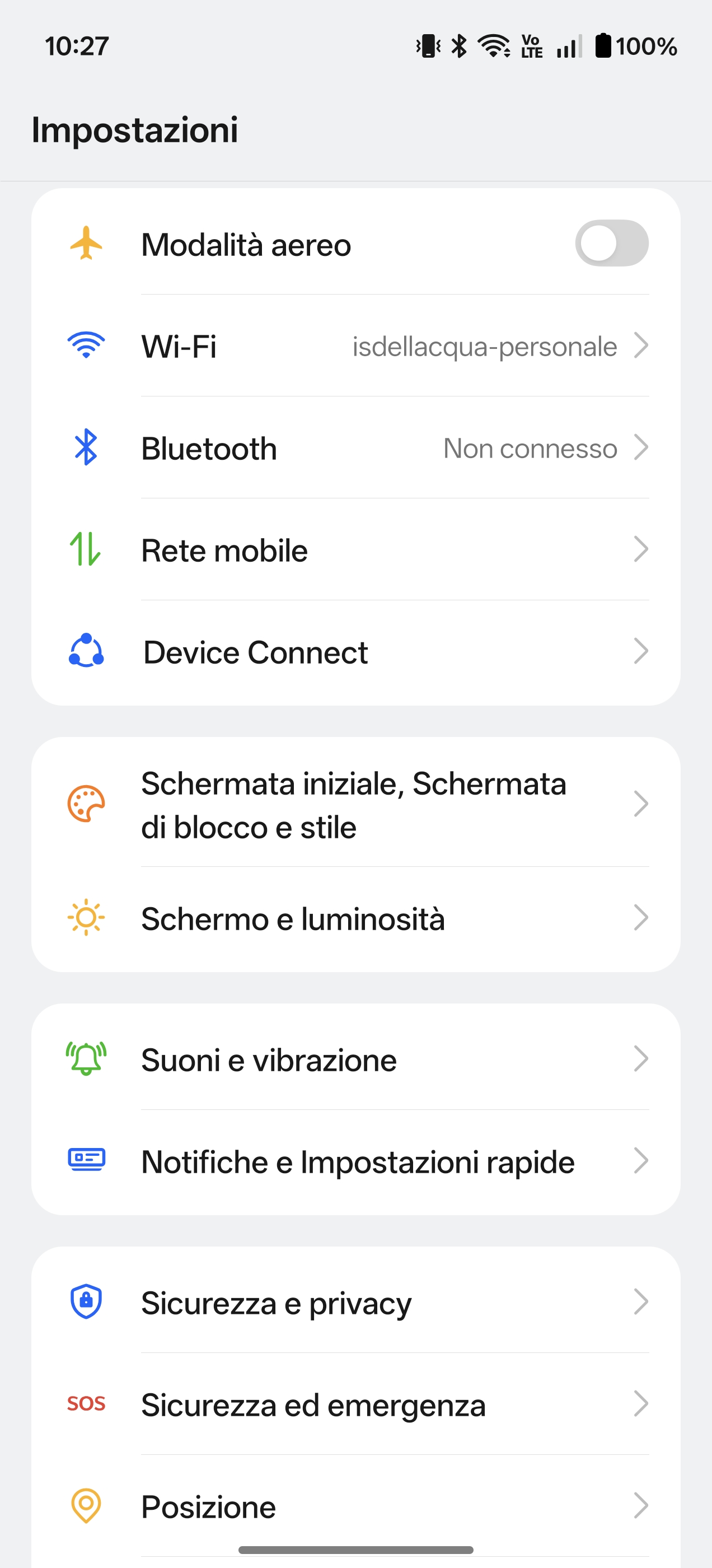Open Sicurezza ed emergenza

(356, 1404)
